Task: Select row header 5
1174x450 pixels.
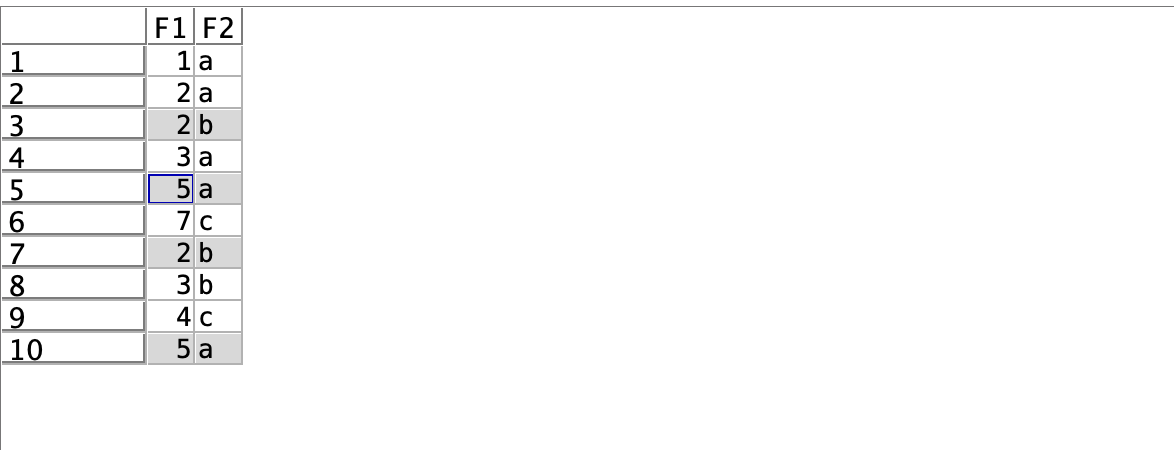Action: 73,189
